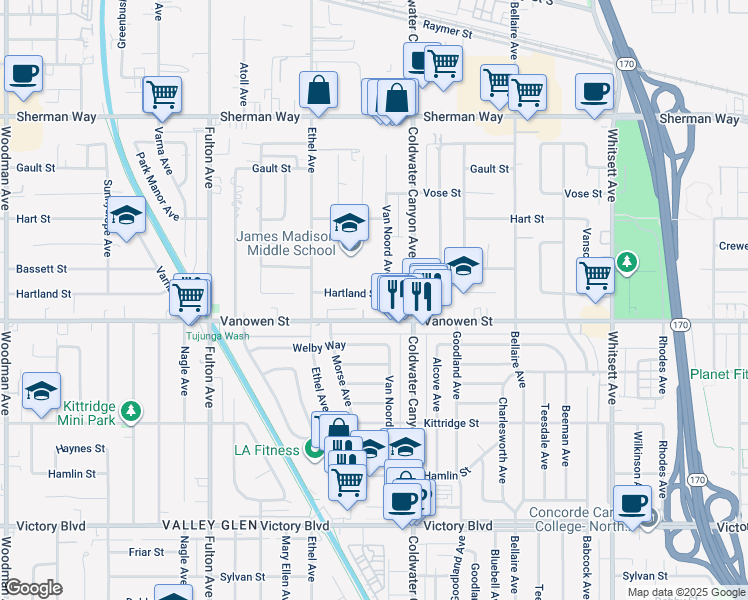
Task: Open the shopping cart marker at Varna Ave
Action: coord(162,98)
